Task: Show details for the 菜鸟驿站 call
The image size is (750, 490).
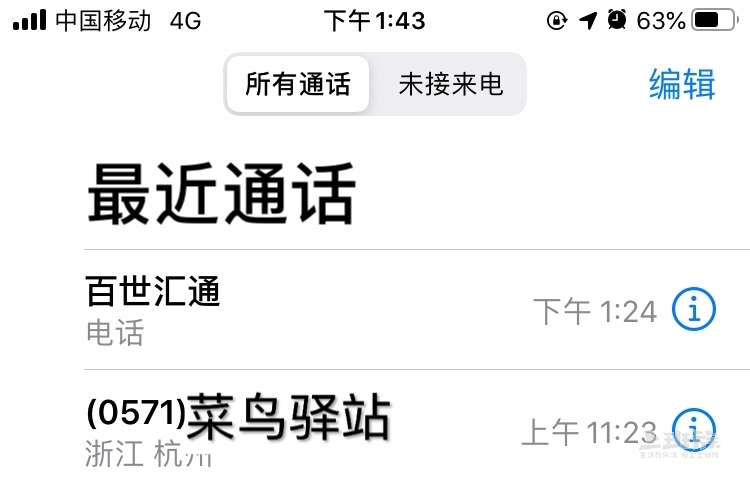Action: coord(694,430)
